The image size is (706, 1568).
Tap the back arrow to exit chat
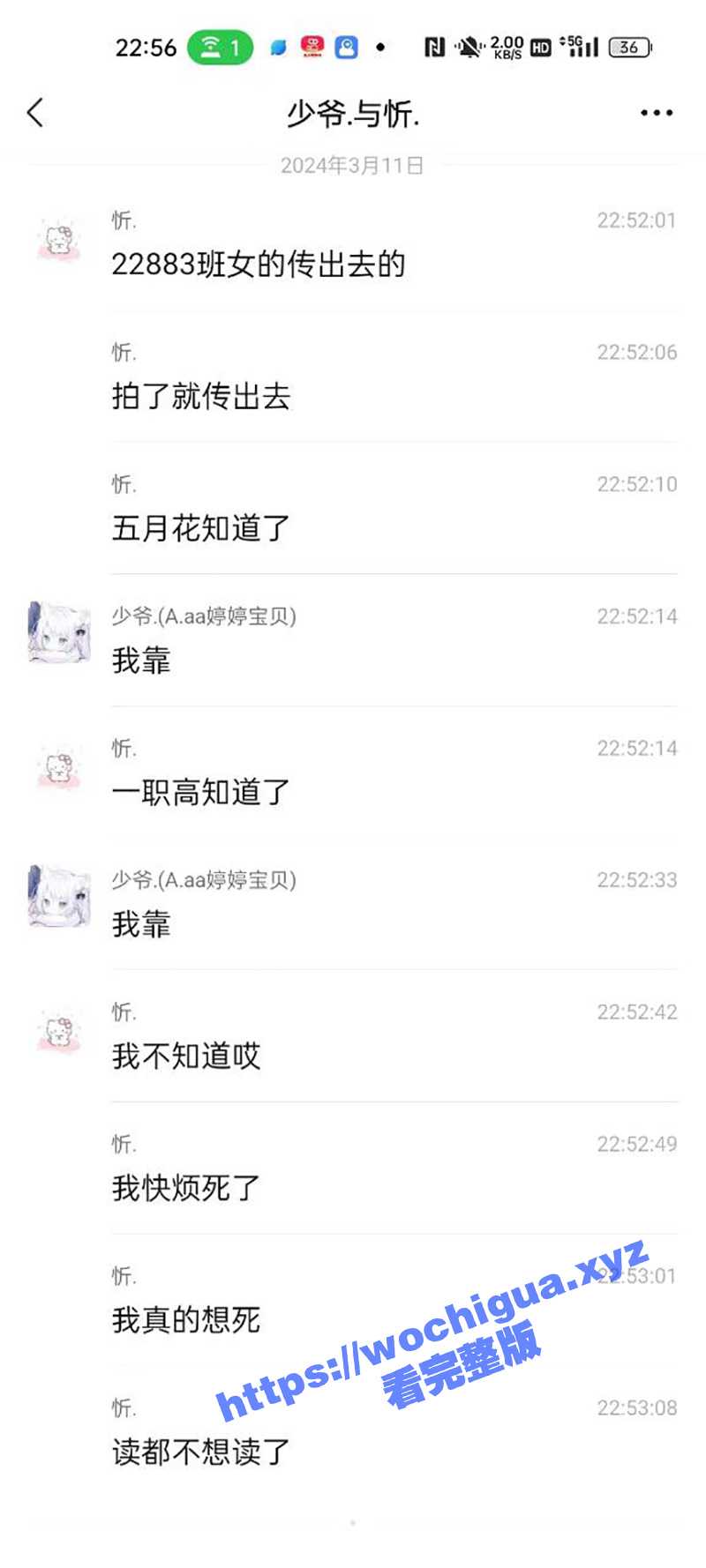click(35, 113)
